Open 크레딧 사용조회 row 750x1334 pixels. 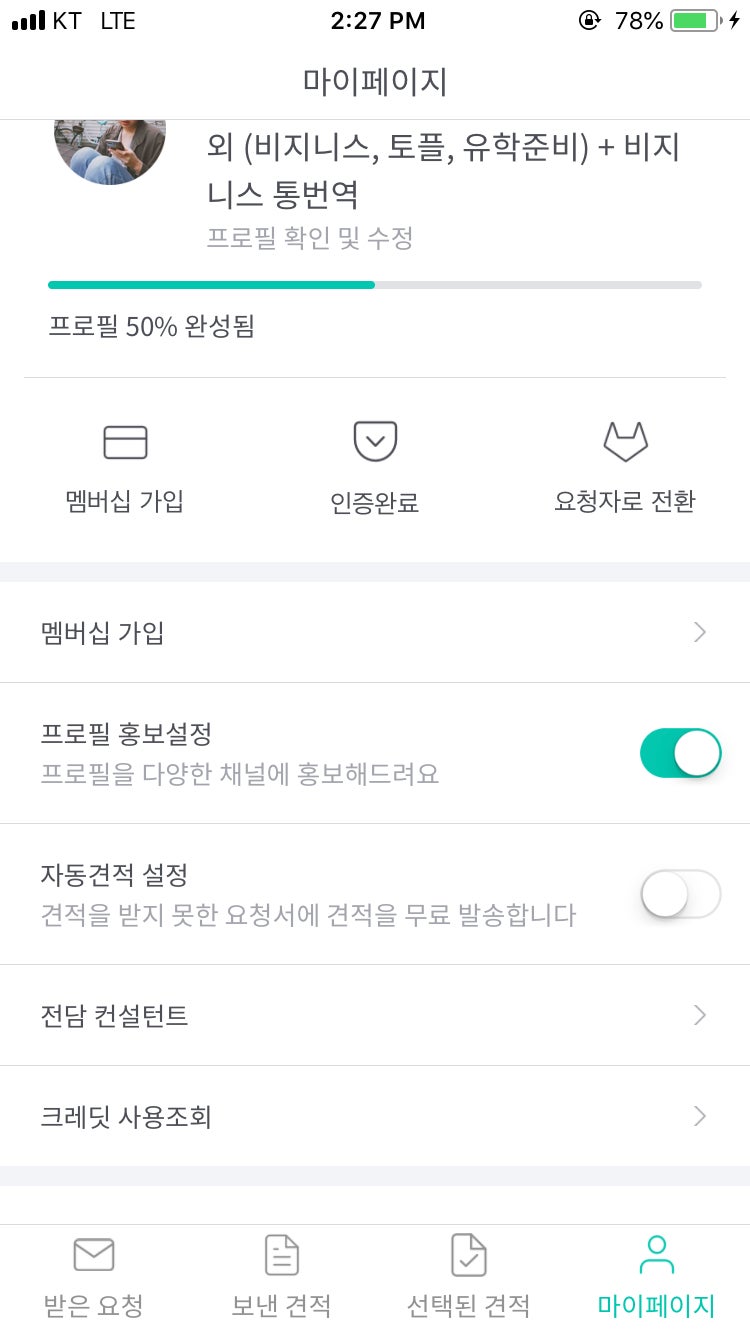[x=375, y=1116]
